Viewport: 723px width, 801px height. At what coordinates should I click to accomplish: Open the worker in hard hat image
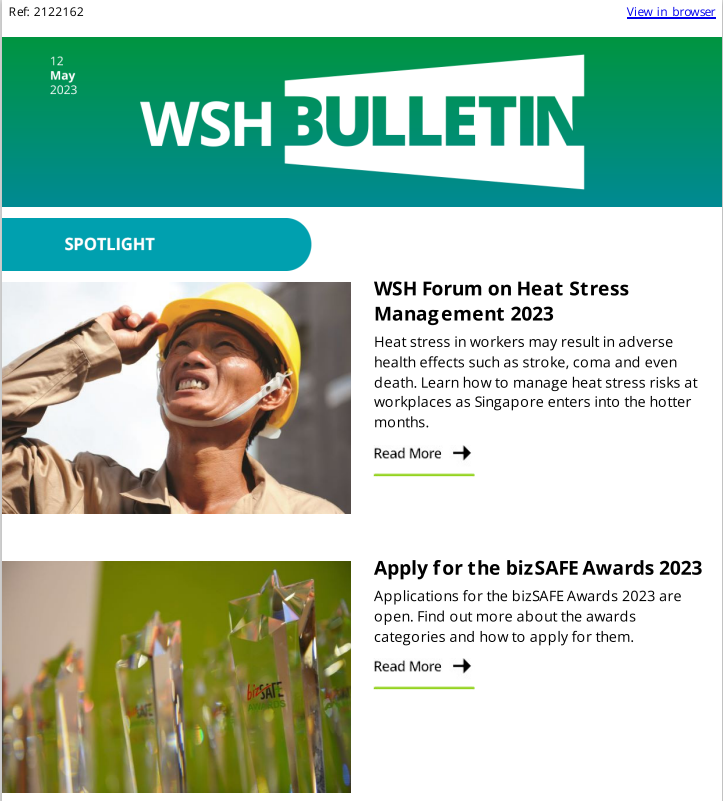176,398
